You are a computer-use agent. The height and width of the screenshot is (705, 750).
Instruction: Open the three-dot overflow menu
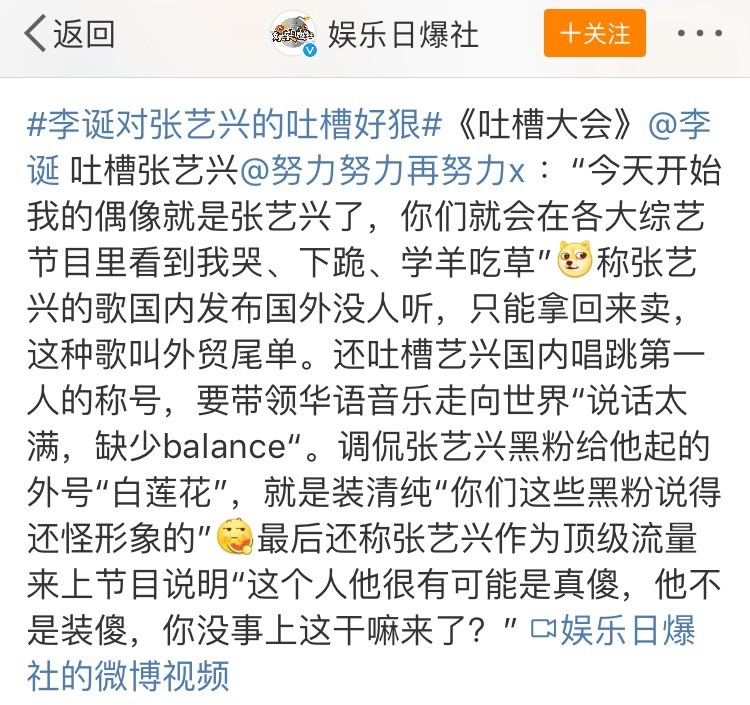coord(700,34)
